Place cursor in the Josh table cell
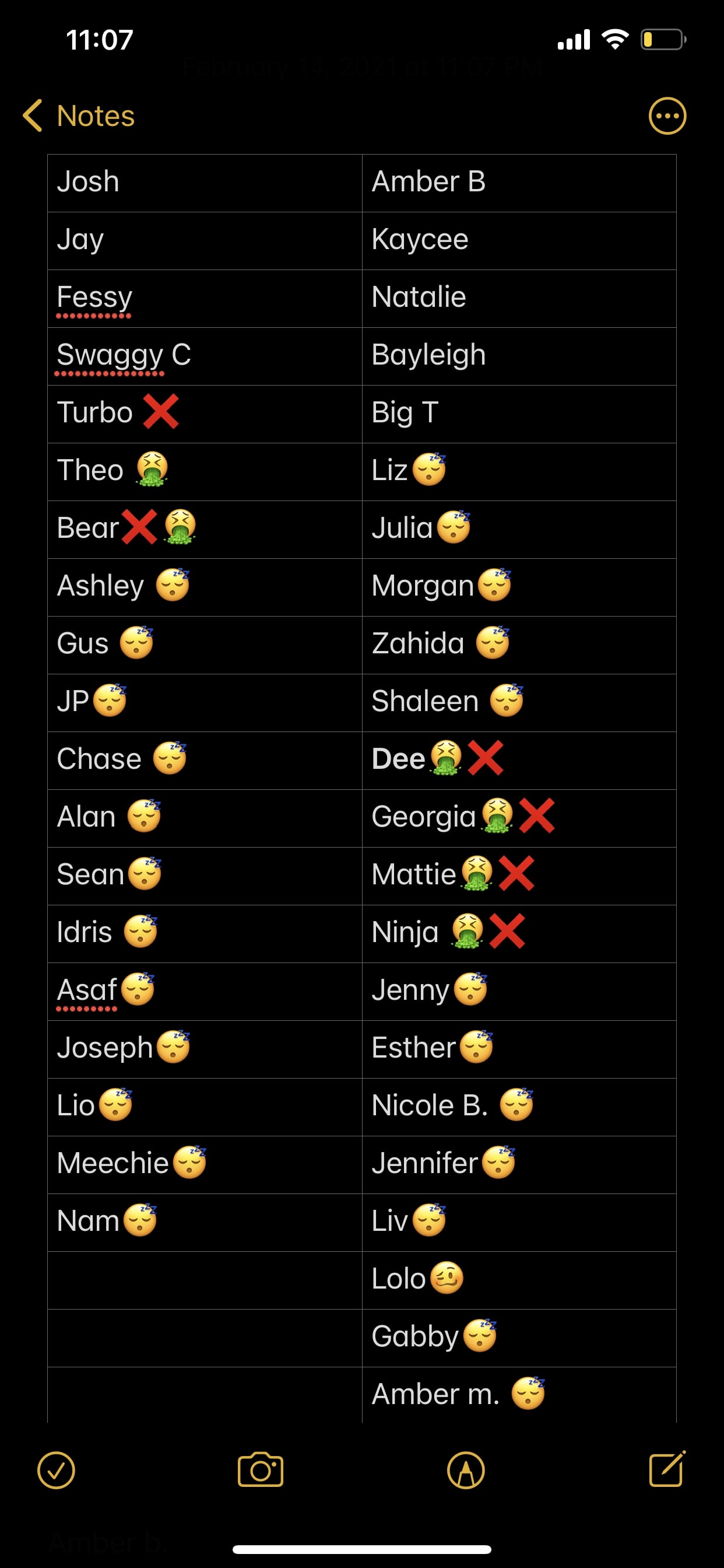 (205, 183)
